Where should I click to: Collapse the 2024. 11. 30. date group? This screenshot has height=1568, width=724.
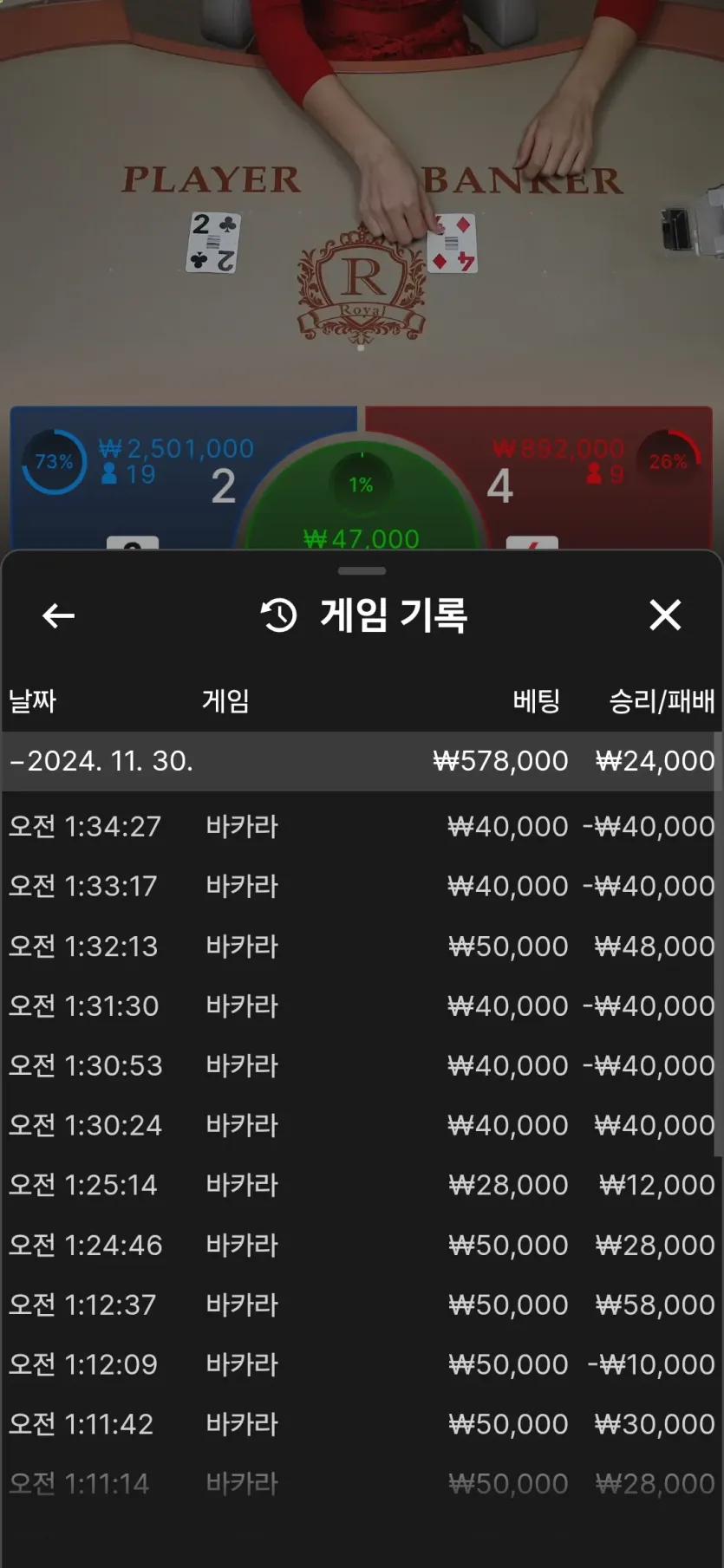(x=102, y=761)
